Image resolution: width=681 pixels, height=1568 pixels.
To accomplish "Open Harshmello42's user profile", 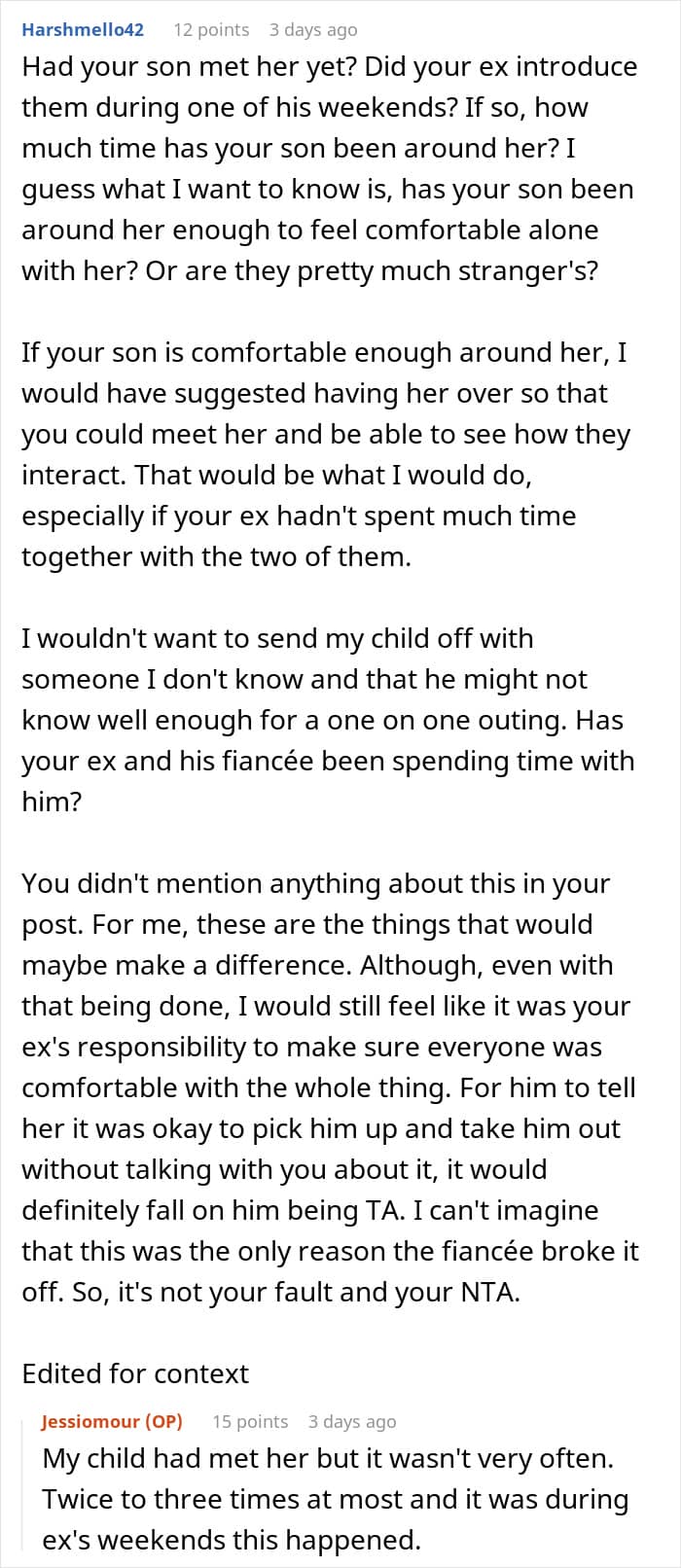I will (x=83, y=29).
